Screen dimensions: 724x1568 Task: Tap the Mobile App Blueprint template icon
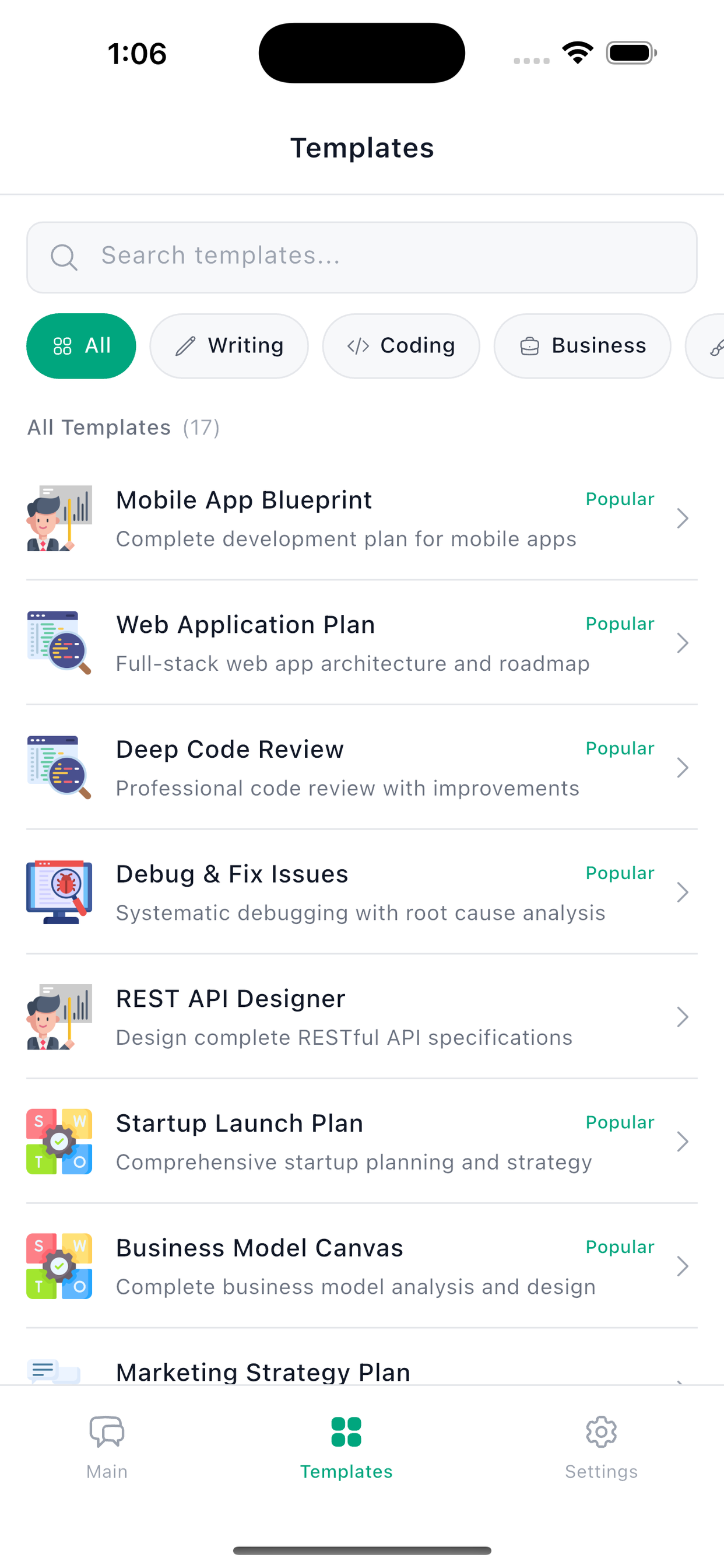(59, 517)
